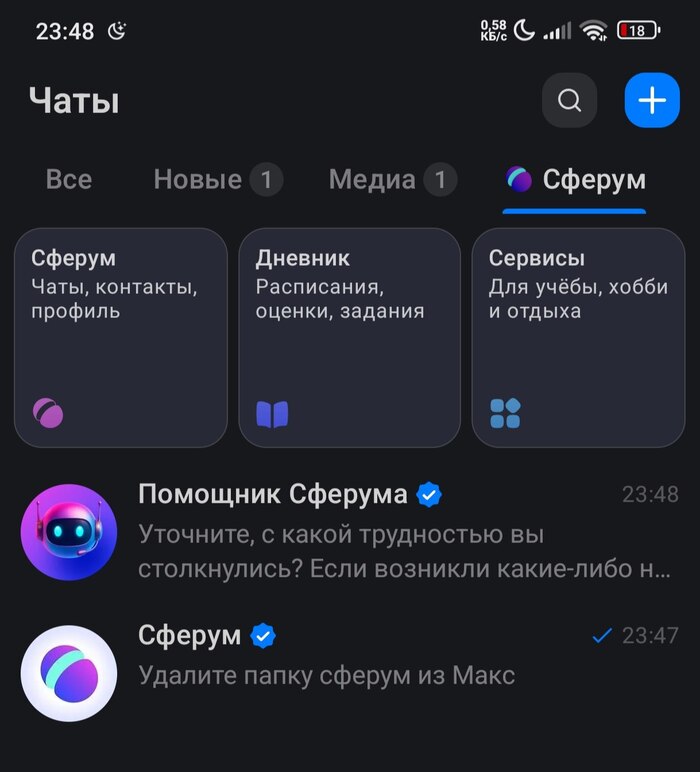This screenshot has width=700, height=772.
Task: Open the Сервисы card
Action: tap(578, 337)
